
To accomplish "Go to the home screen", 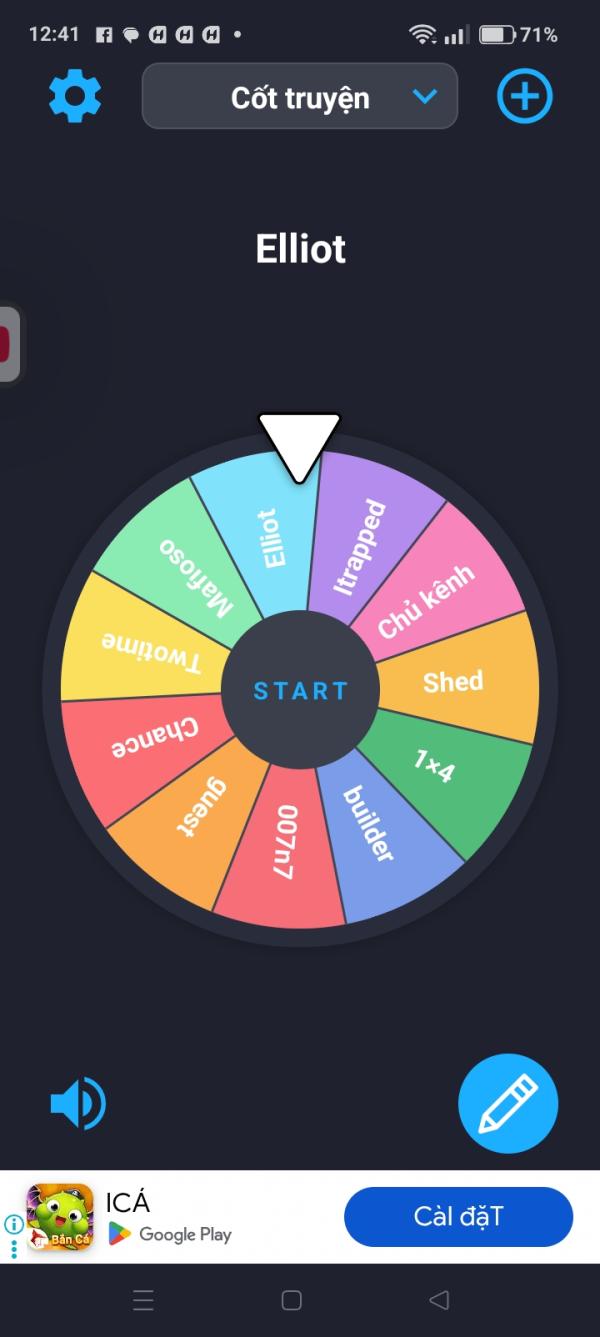I will [292, 1300].
